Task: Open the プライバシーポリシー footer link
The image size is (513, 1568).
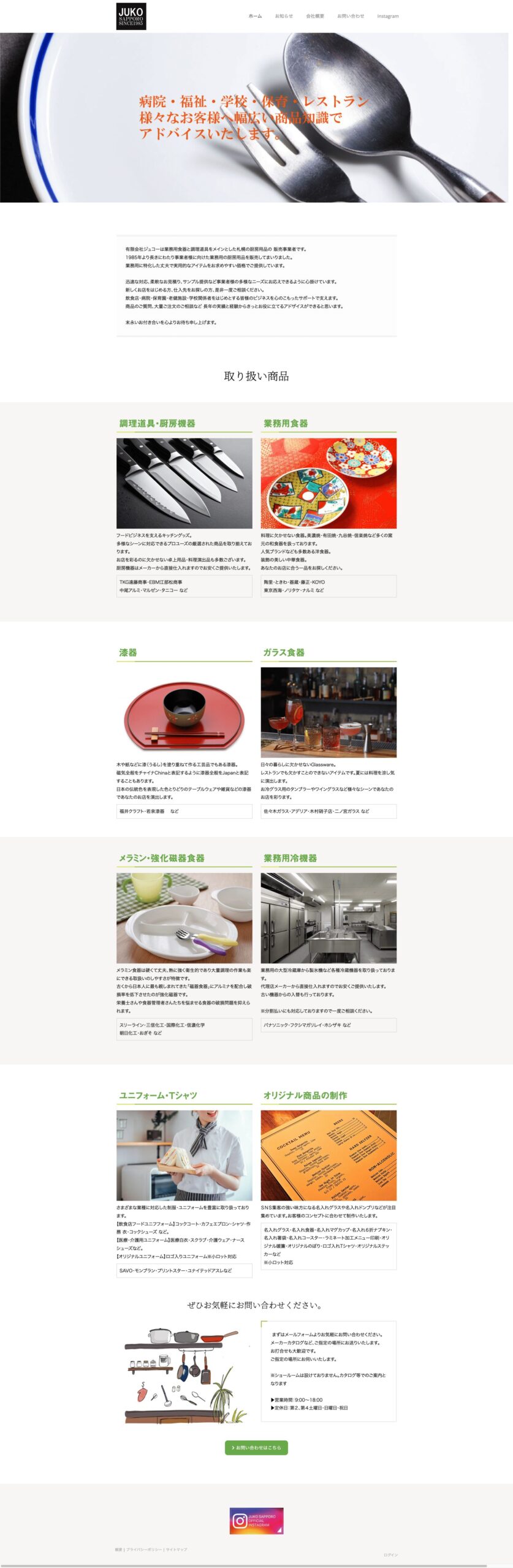Action: [x=144, y=1549]
